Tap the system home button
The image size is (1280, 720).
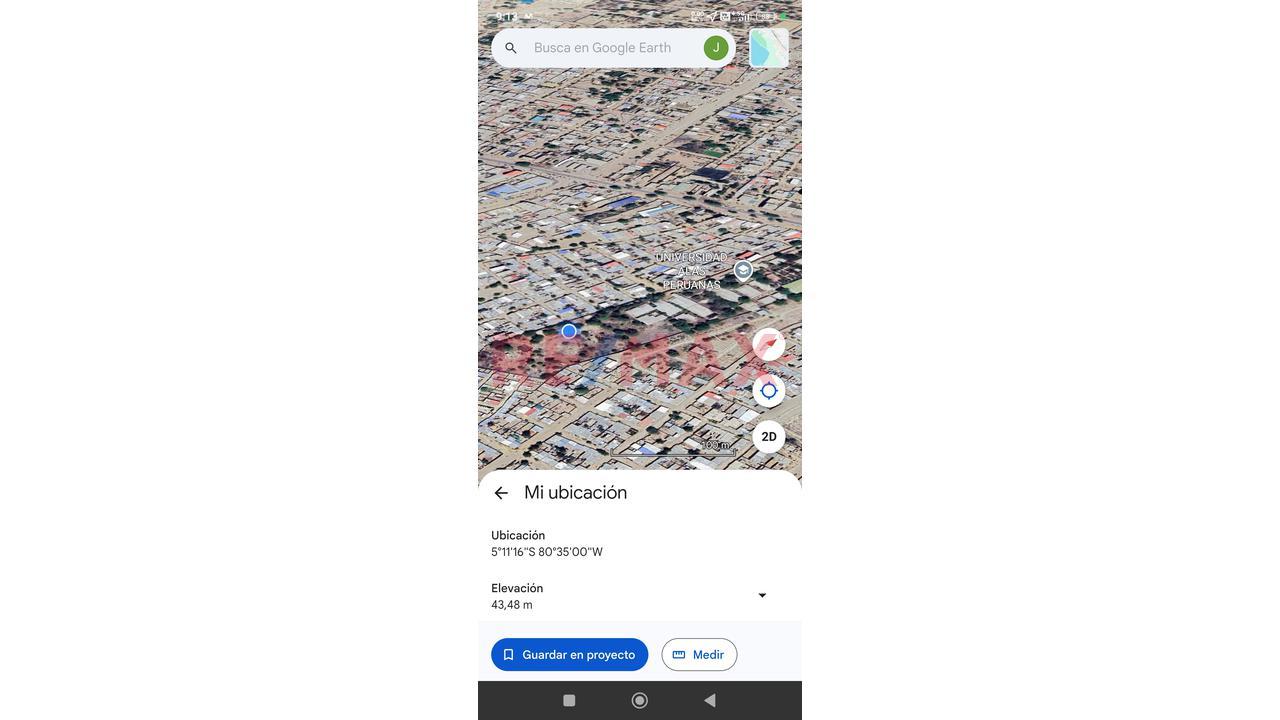pyautogui.click(x=640, y=701)
